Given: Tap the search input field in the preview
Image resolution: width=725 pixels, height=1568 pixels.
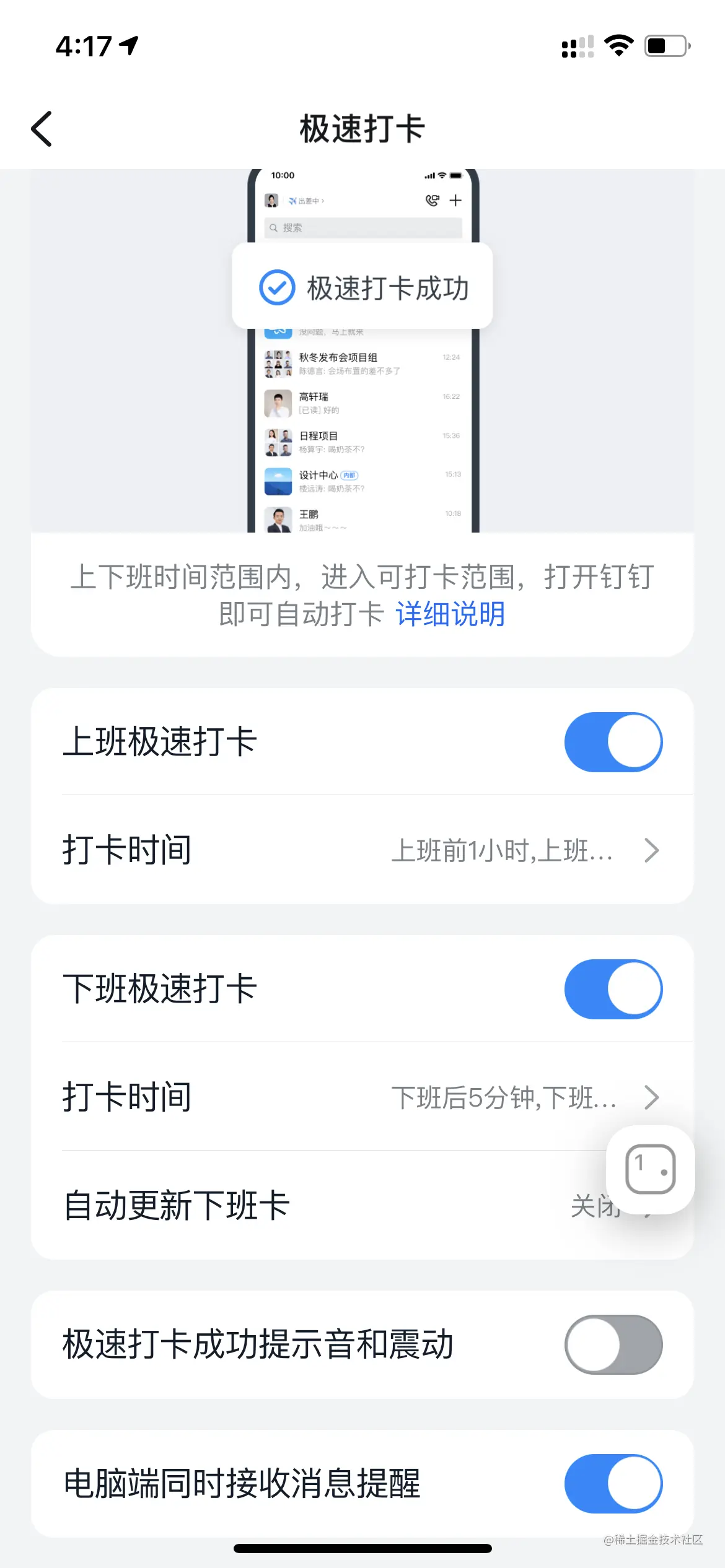Looking at the screenshot, I should (x=362, y=228).
